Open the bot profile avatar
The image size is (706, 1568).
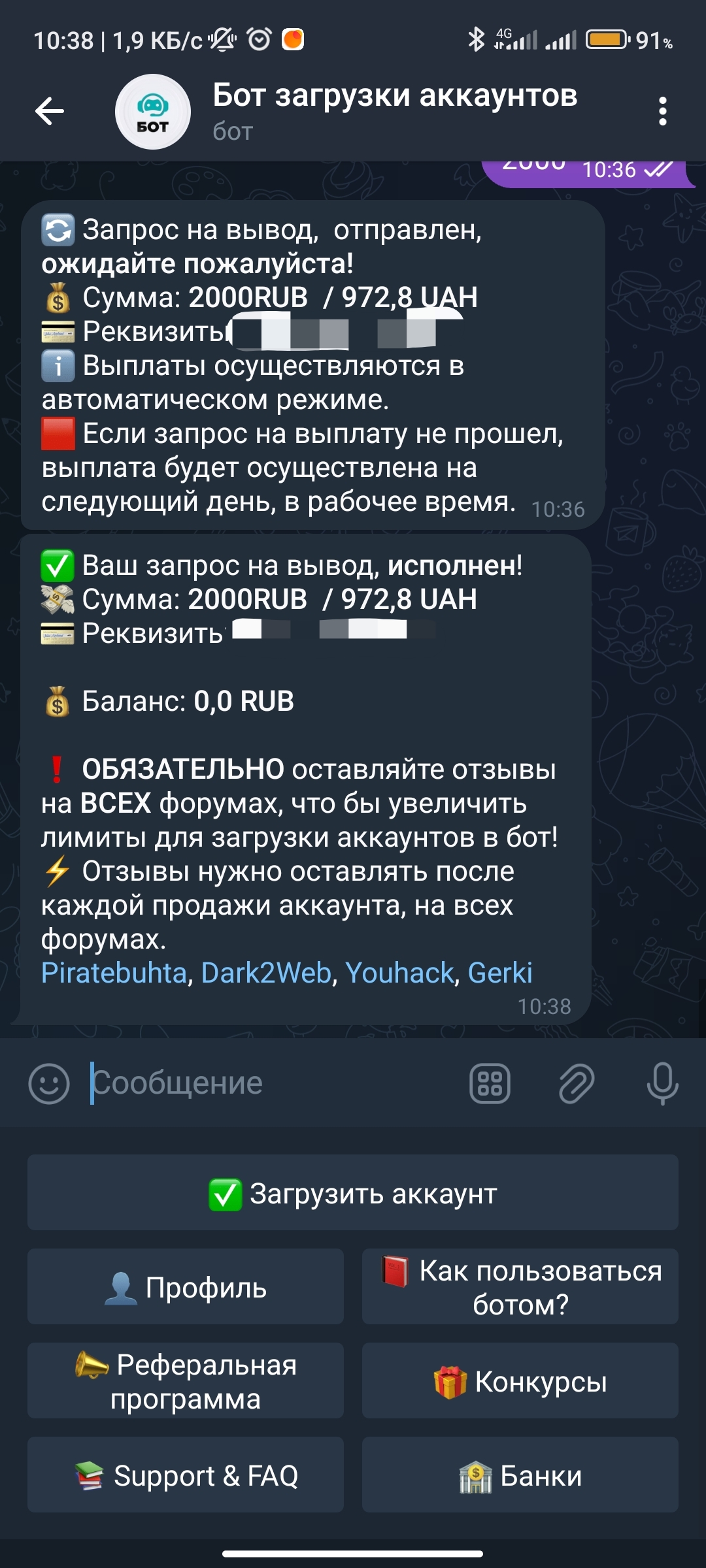click(153, 112)
